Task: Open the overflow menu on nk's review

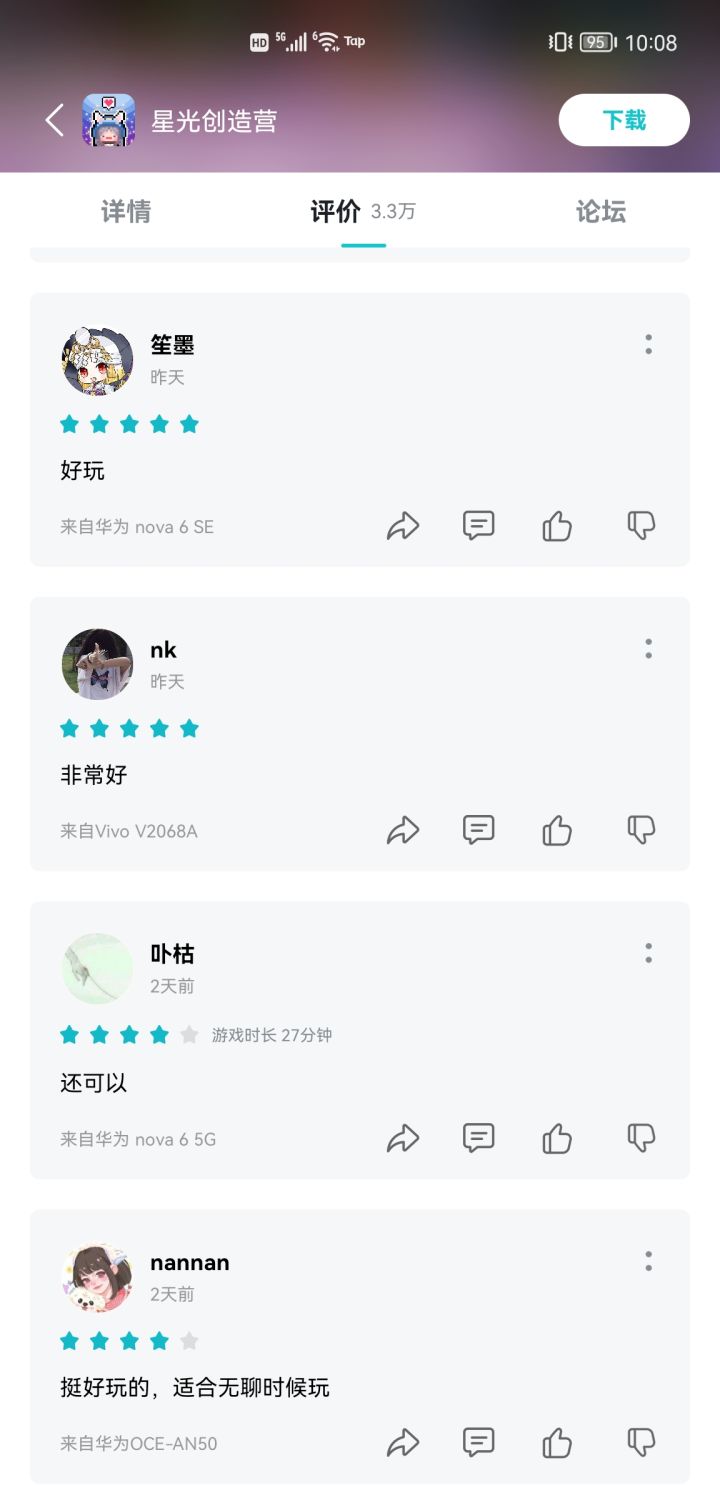Action: [649, 649]
